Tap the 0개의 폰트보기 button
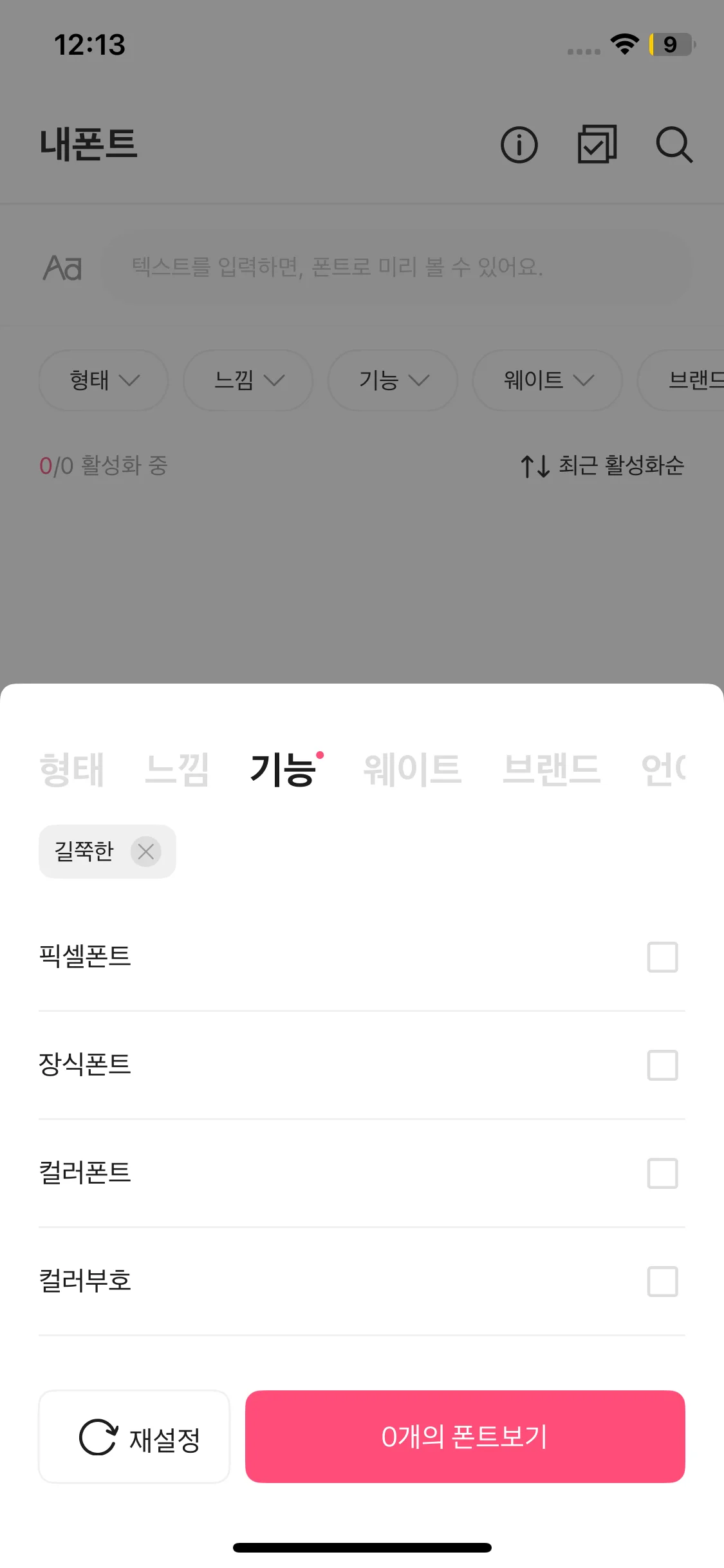The image size is (724, 1568). pos(465,1437)
